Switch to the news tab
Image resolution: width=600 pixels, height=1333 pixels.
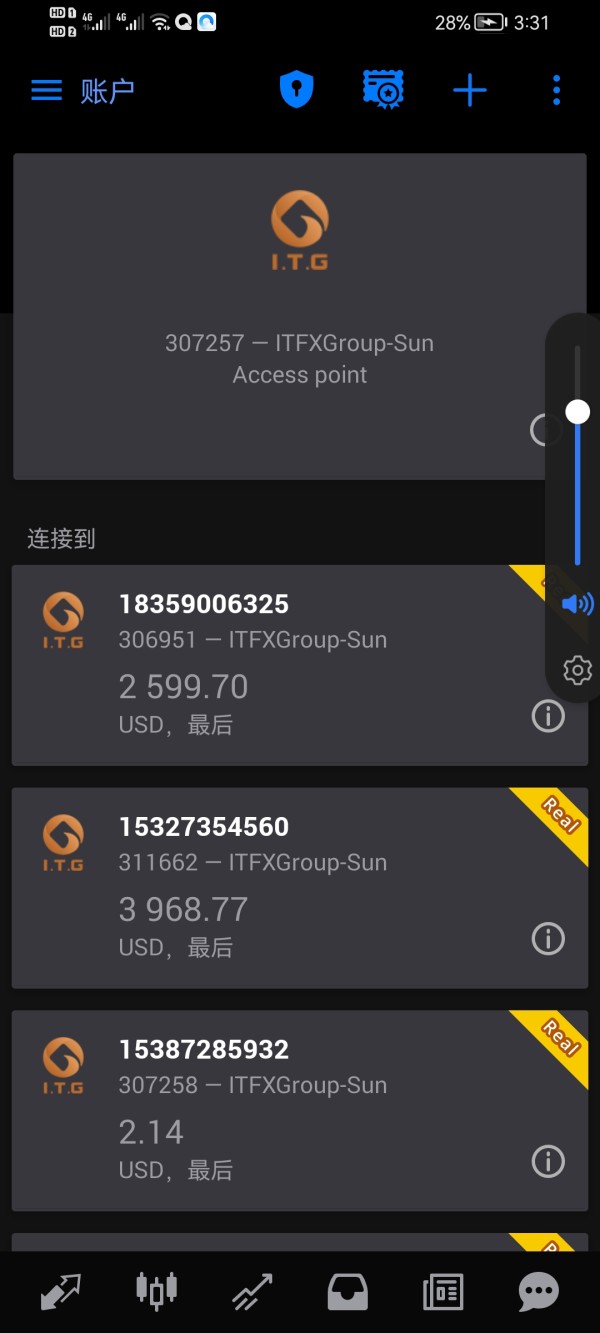[x=443, y=1292]
